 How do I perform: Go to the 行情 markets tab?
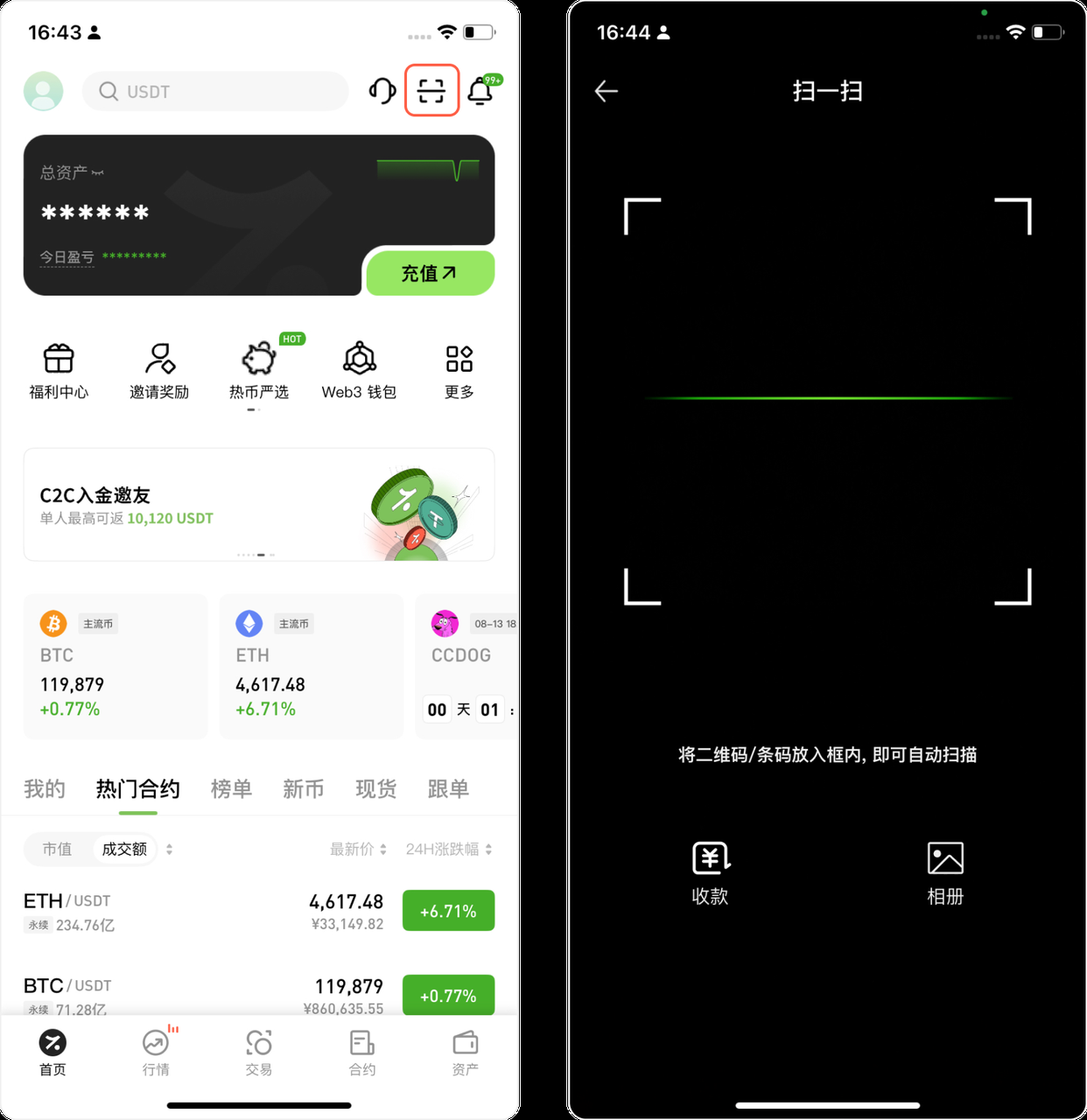pos(156,1051)
